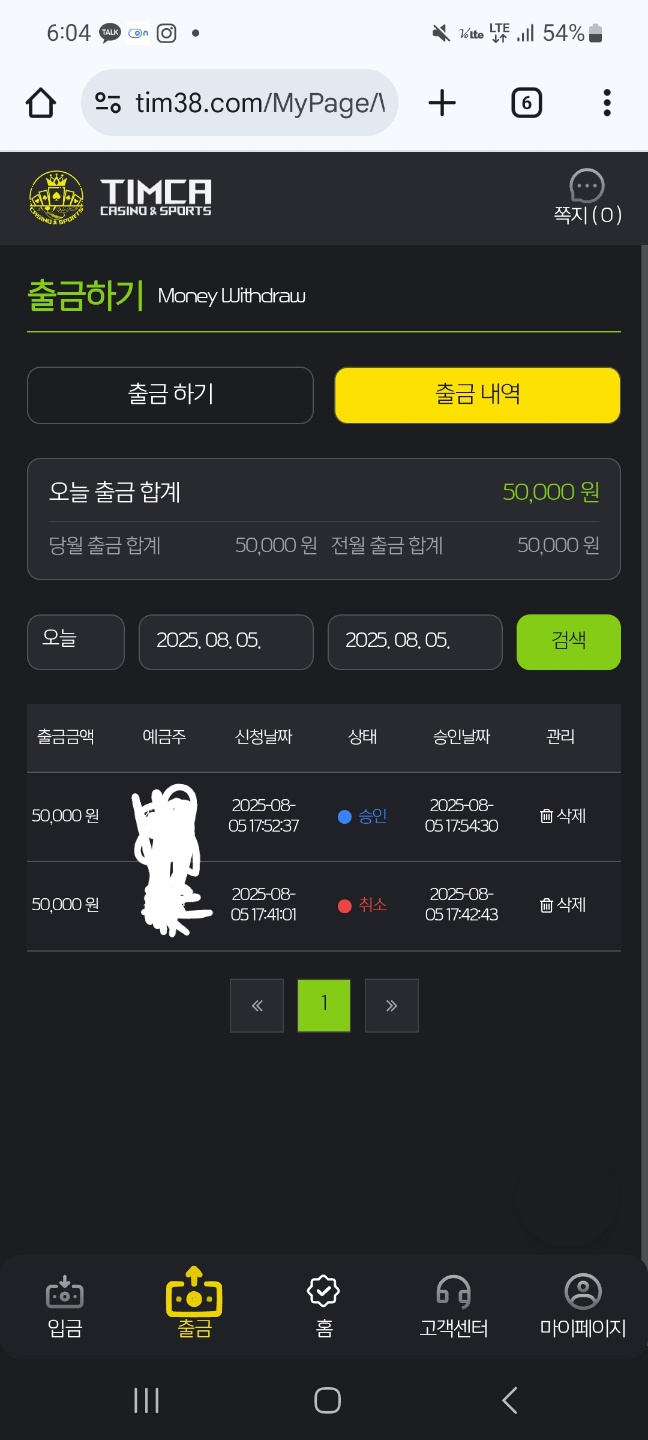Open 마이페이지 profile tab
Image resolution: width=648 pixels, height=1440 pixels.
pos(583,1306)
